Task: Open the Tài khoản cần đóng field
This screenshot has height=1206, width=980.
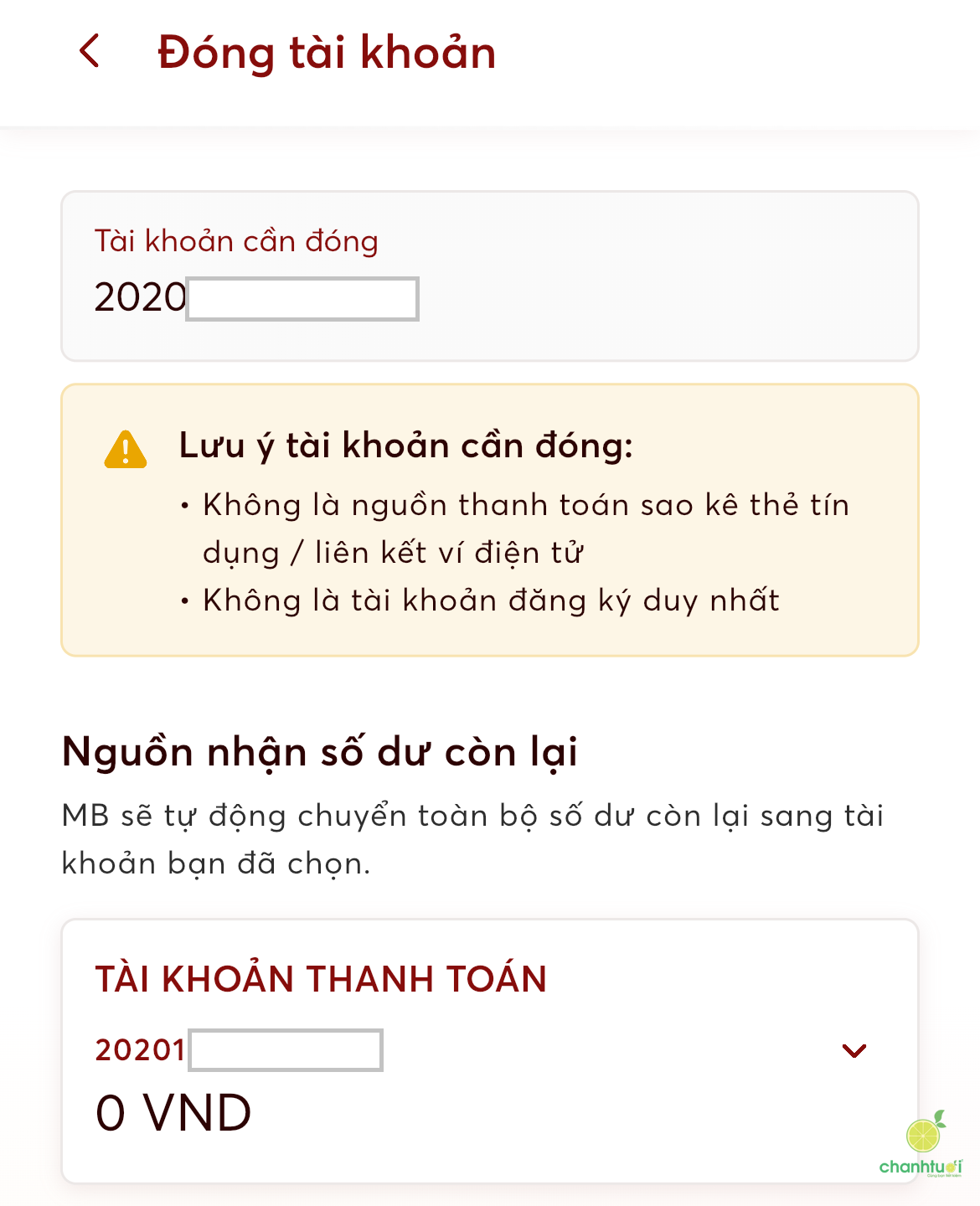Action: coord(489,276)
